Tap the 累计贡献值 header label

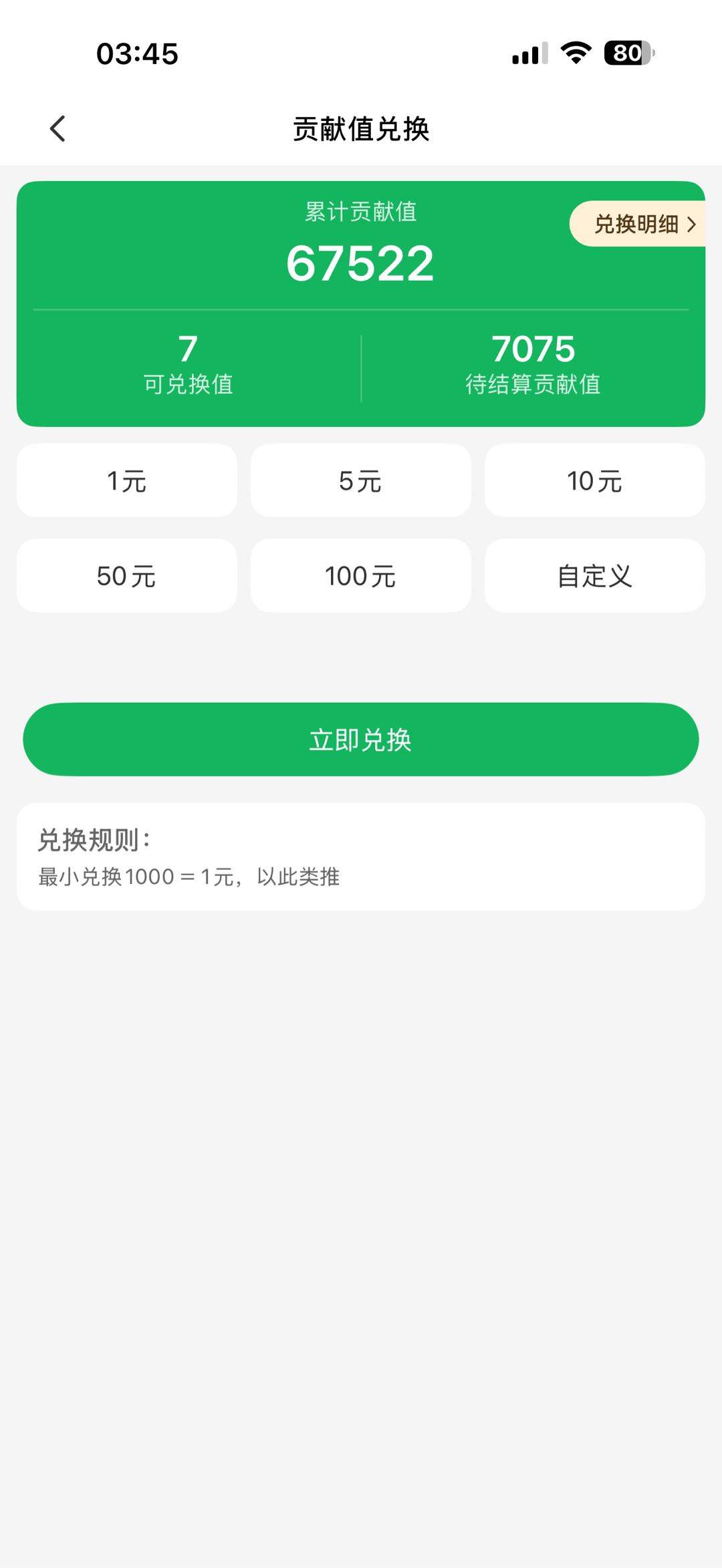pos(361,214)
